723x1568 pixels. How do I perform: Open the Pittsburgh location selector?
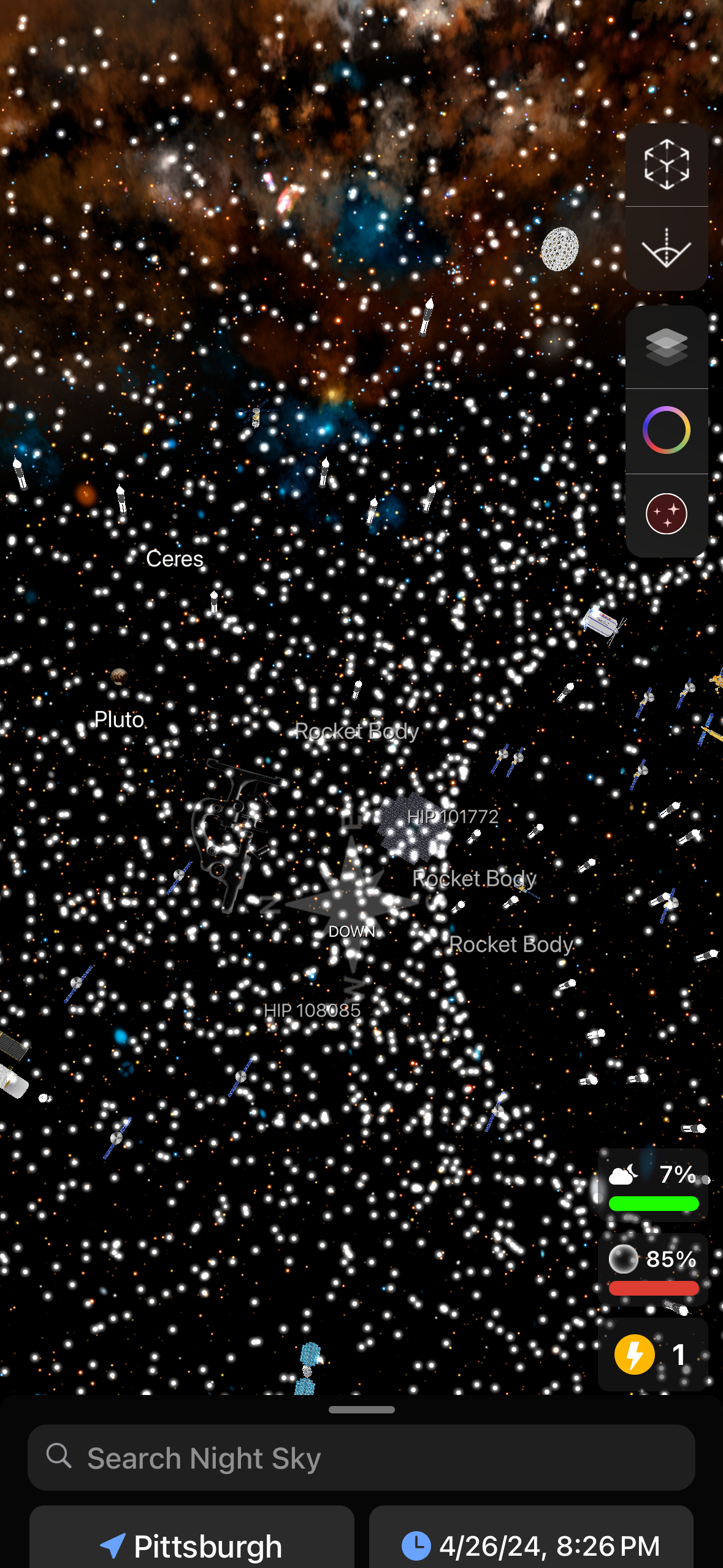click(191, 1545)
